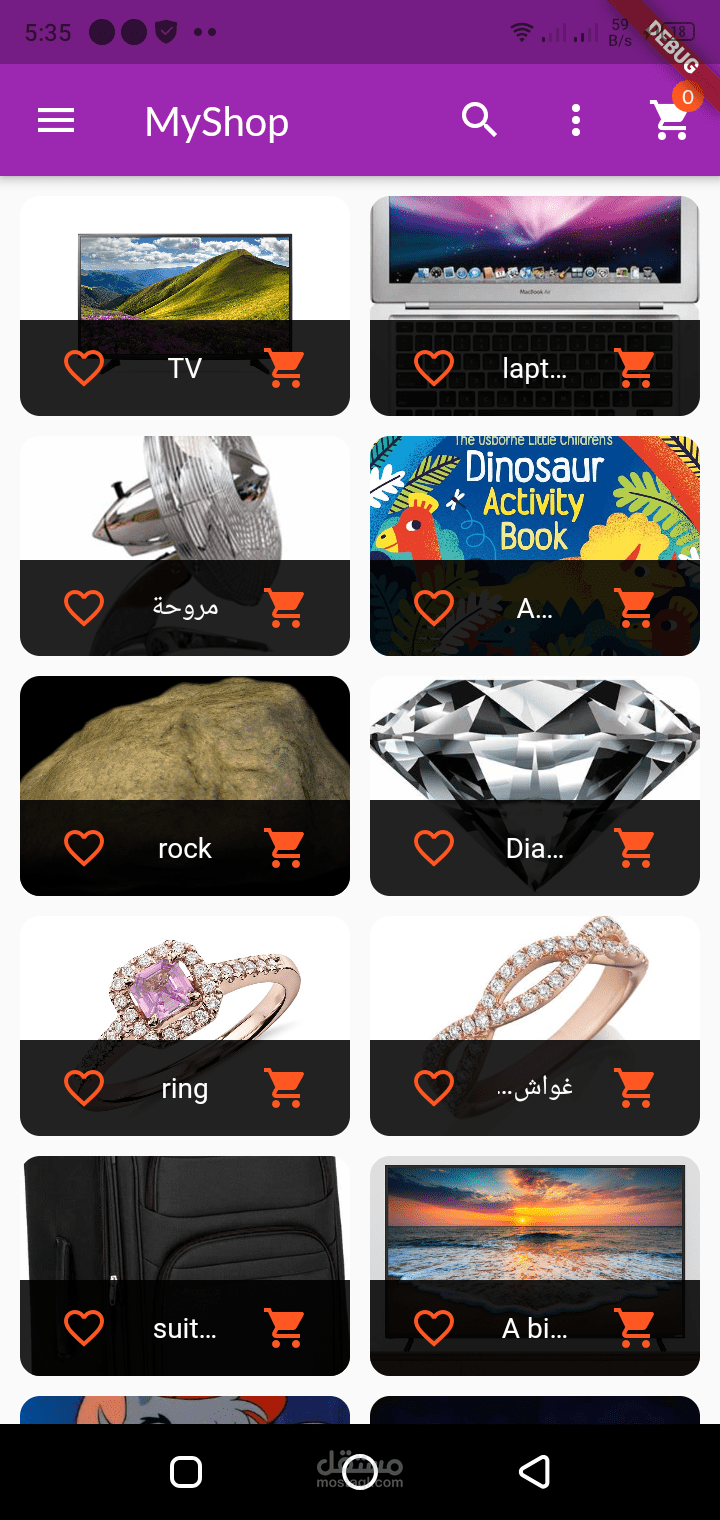720x1520 pixels.
Task: Add the ring to the cart
Action: [x=285, y=1087]
